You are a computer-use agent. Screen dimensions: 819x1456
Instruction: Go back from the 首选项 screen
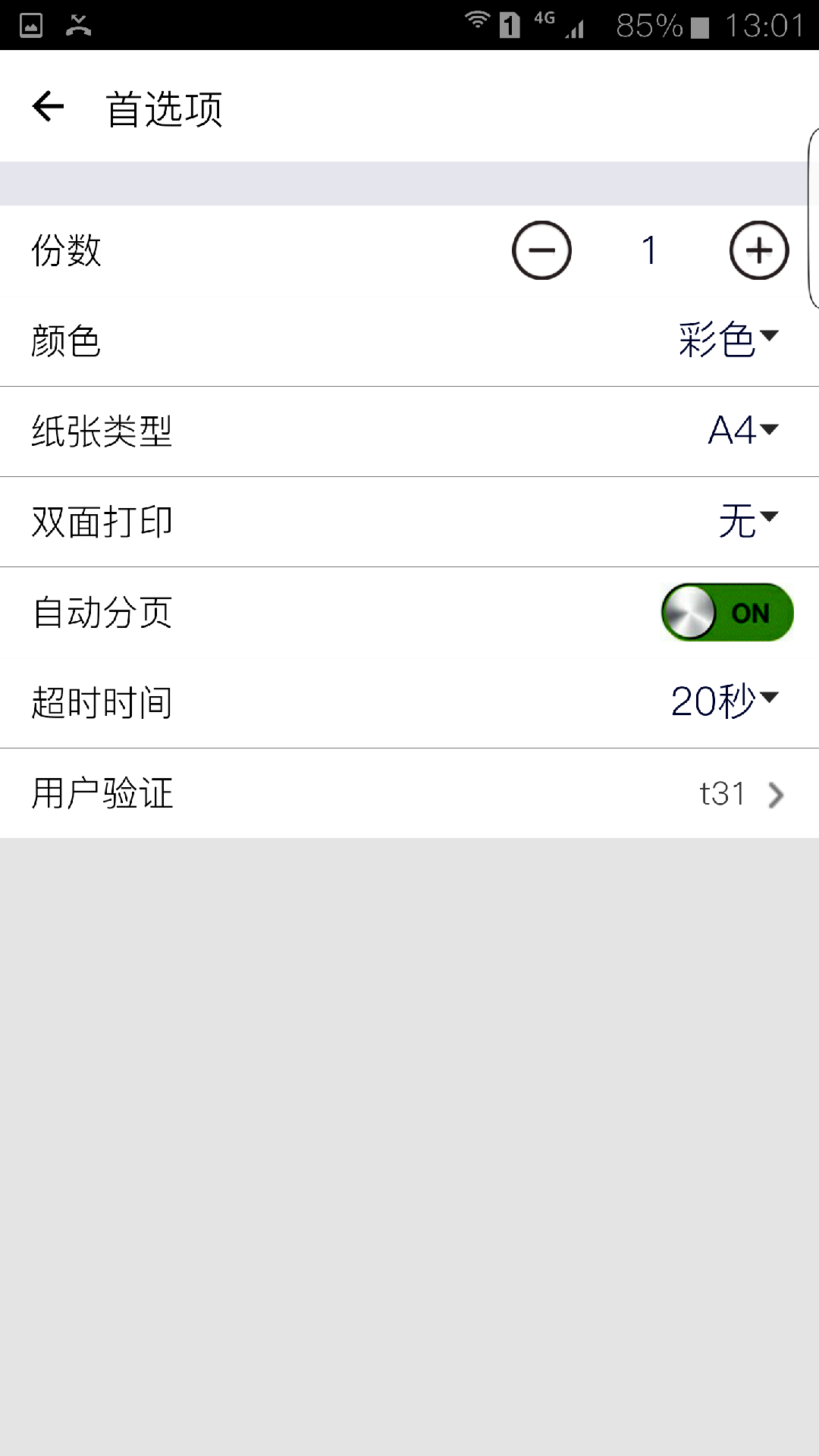[49, 107]
